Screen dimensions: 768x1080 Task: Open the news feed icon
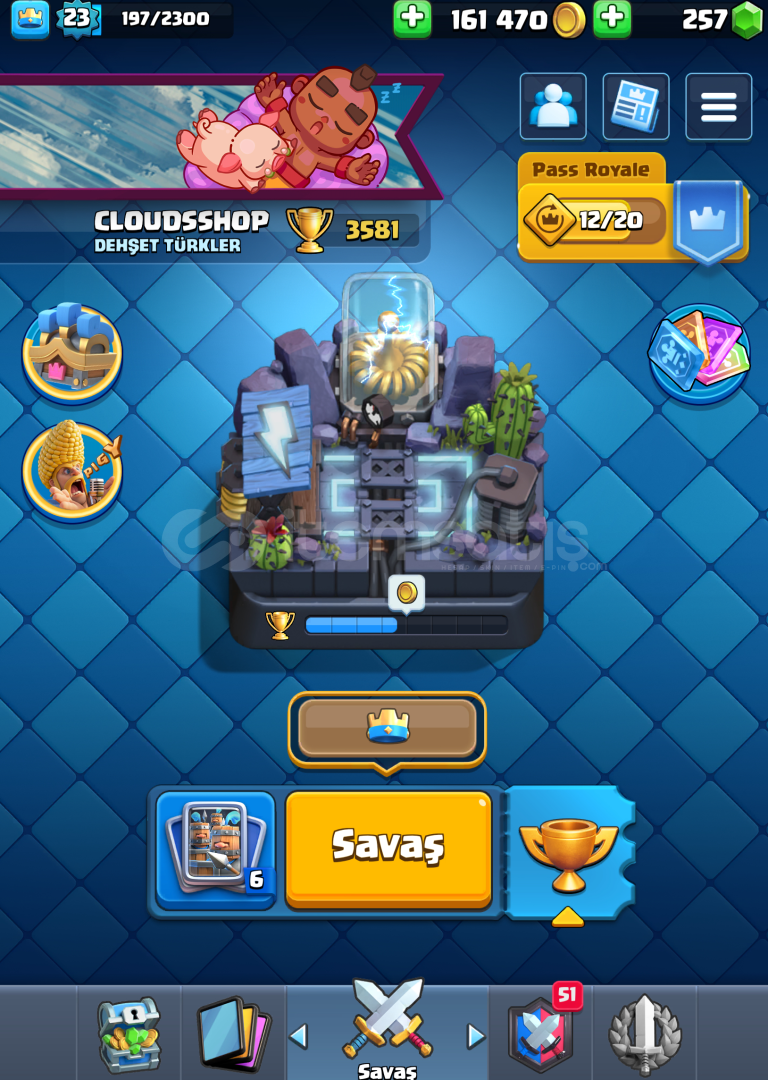(x=636, y=107)
